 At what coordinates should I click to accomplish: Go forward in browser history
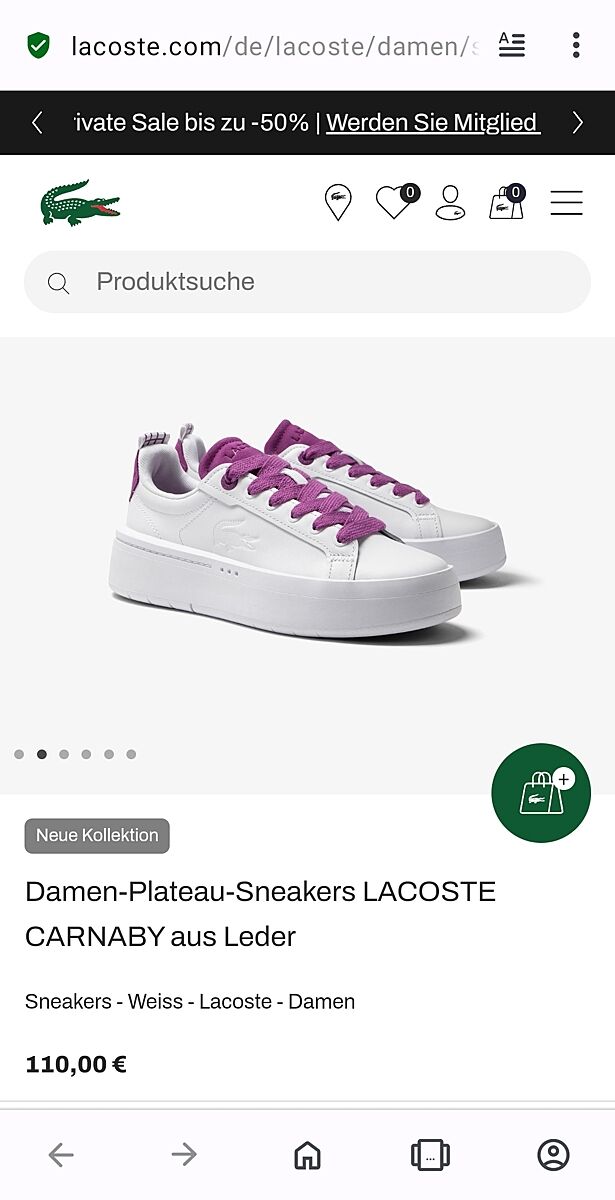pos(184,1155)
